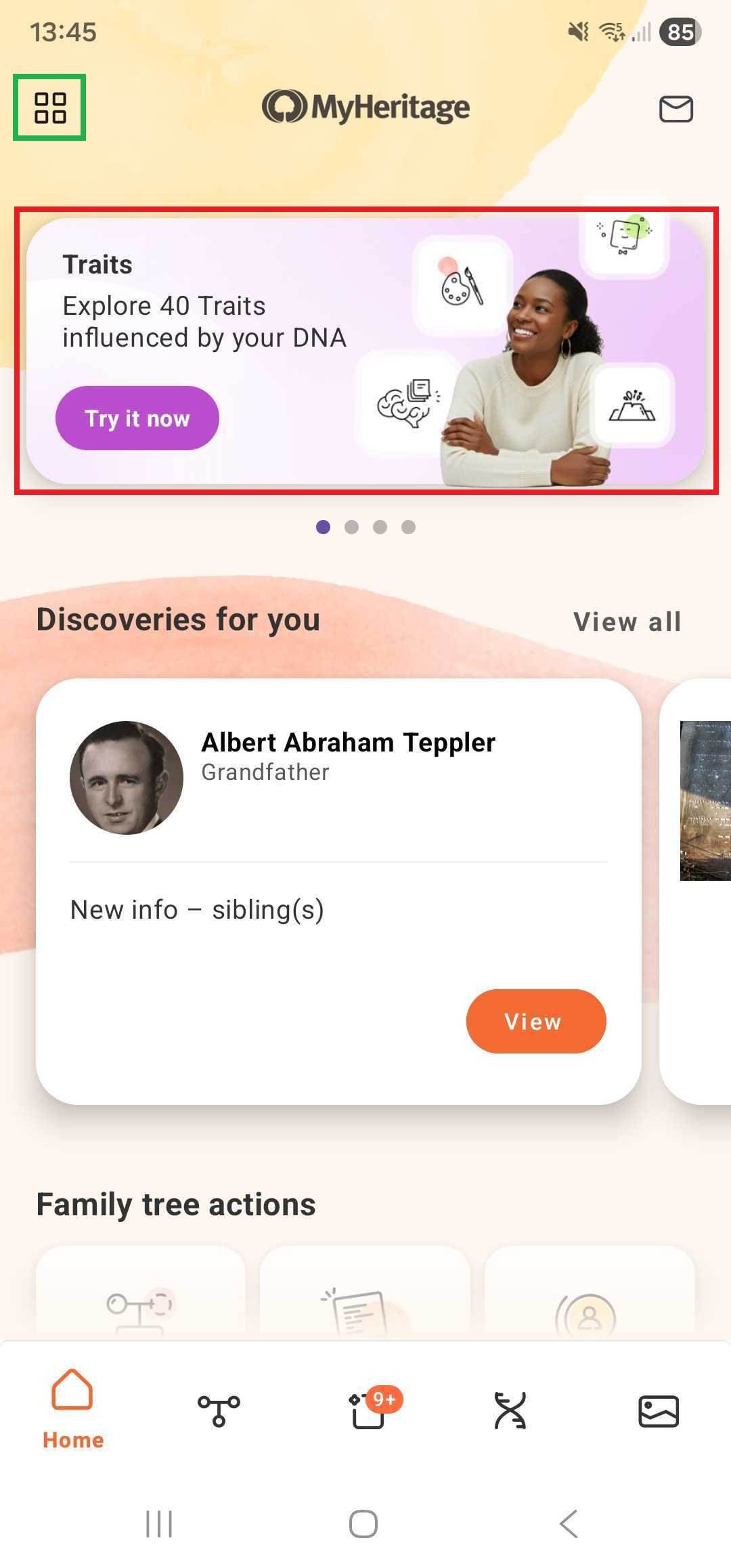Switch to the Home tab
731x1568 pixels.
click(73, 1410)
